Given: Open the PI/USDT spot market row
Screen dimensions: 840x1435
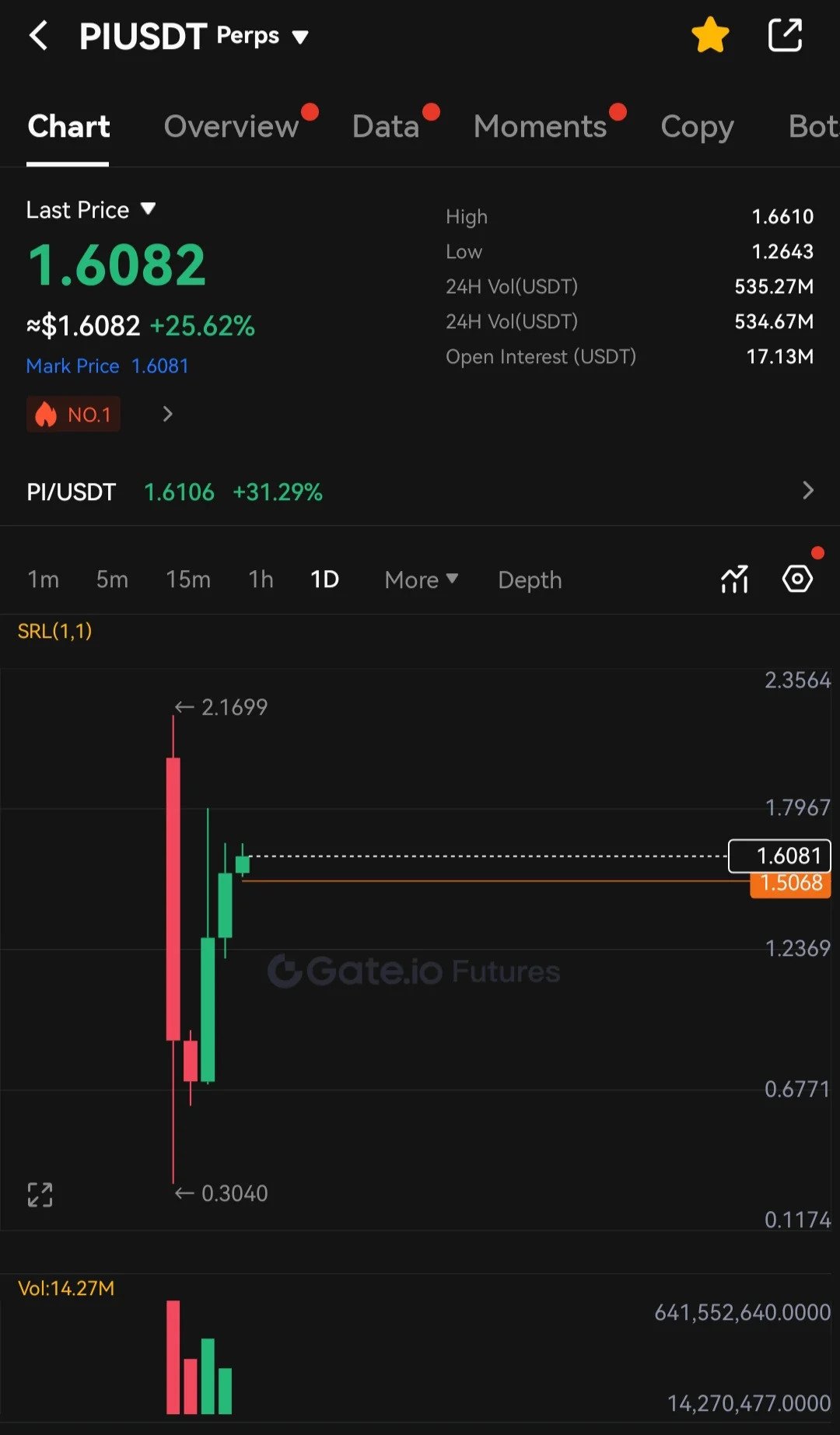Looking at the screenshot, I should [x=420, y=492].
